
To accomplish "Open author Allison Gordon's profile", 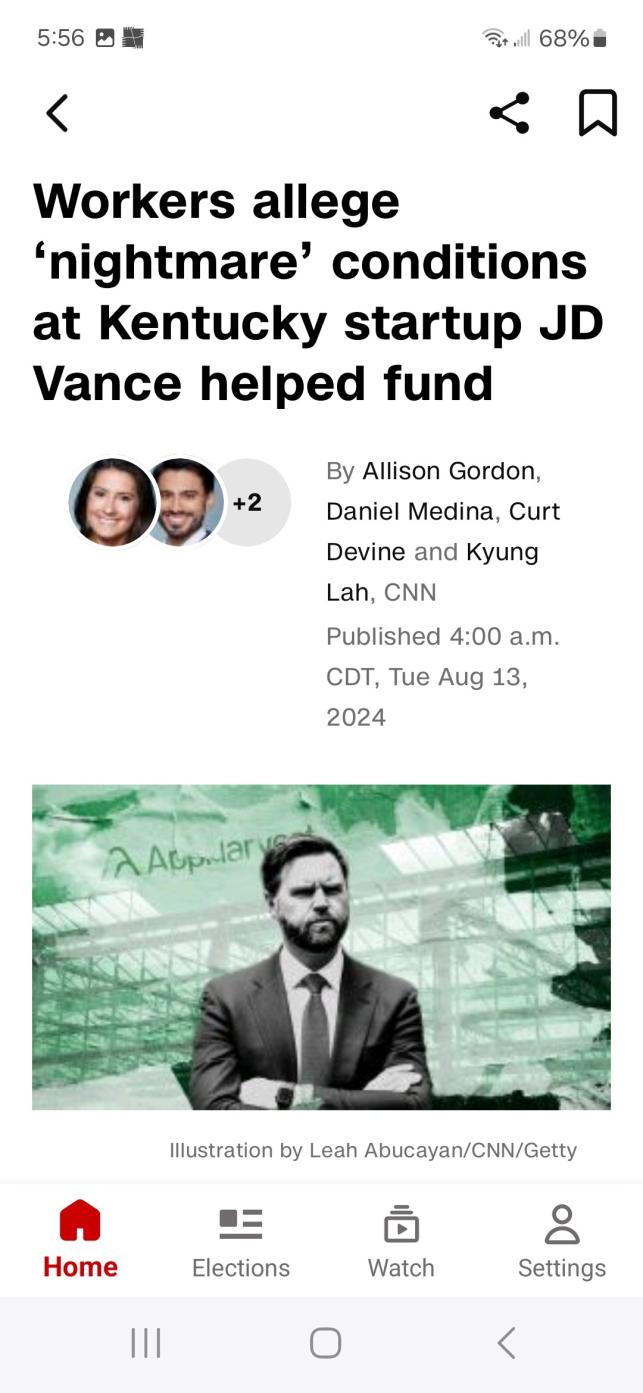I will pos(450,470).
